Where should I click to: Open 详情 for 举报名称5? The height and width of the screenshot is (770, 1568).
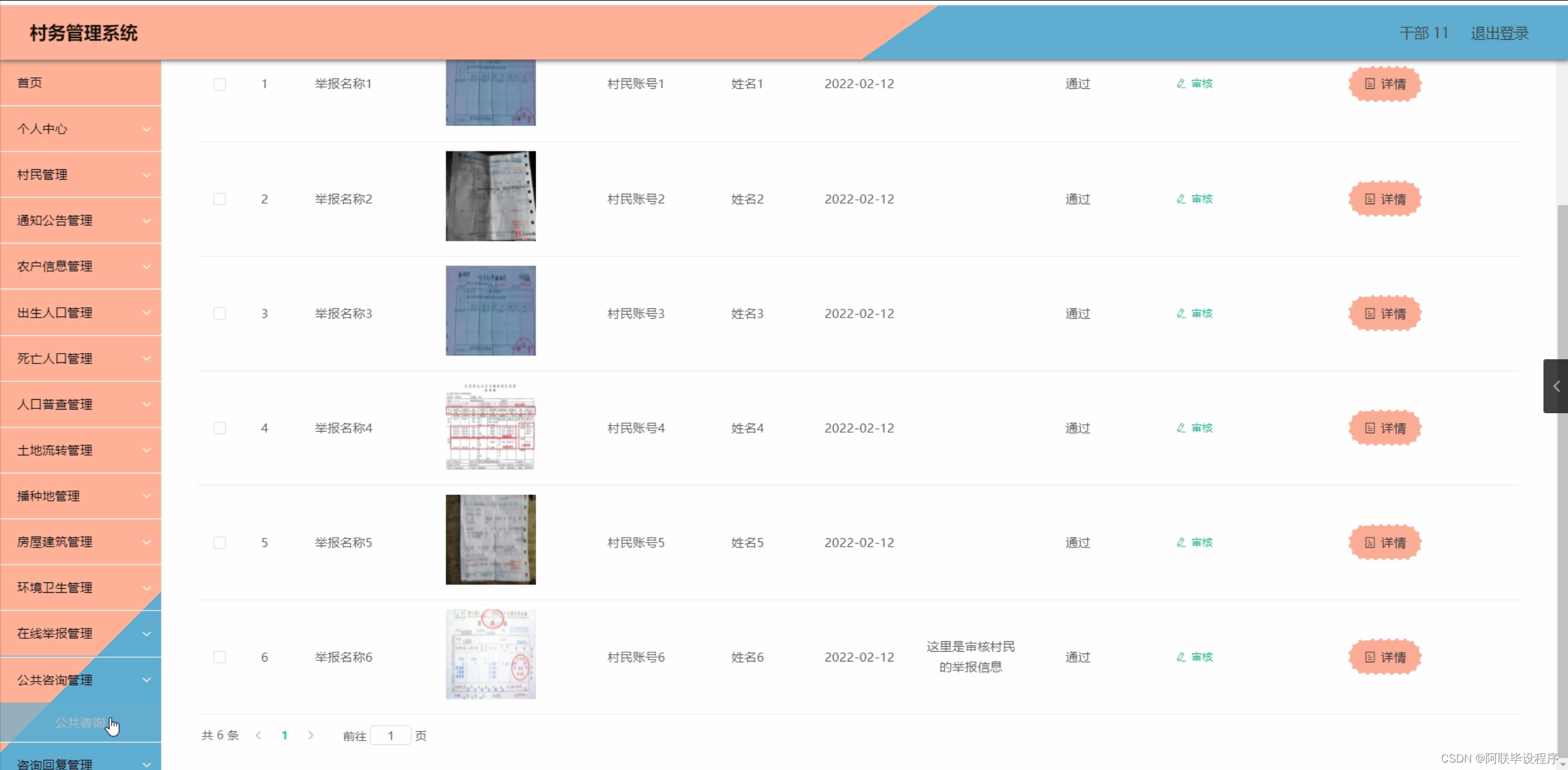pos(1384,543)
